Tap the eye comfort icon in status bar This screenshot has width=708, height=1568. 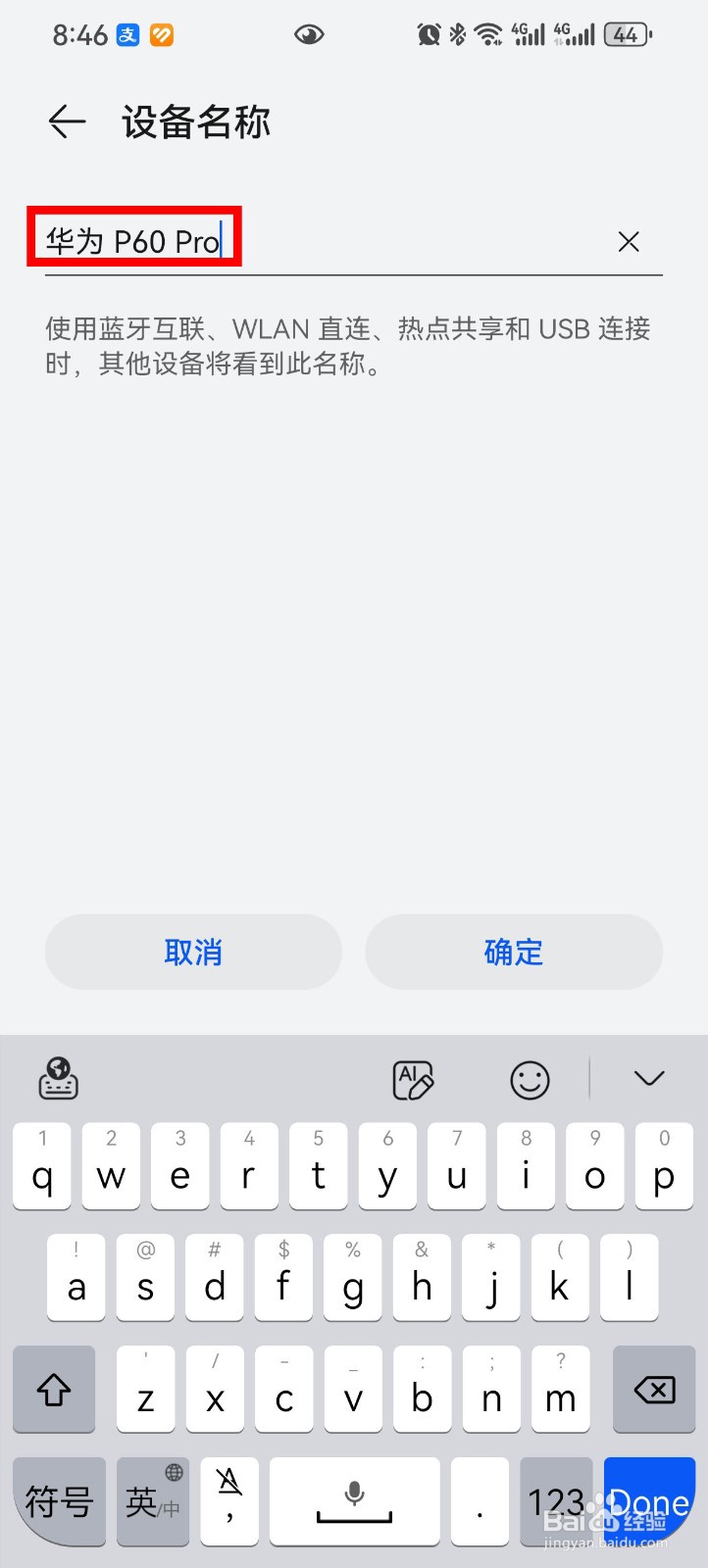(309, 33)
